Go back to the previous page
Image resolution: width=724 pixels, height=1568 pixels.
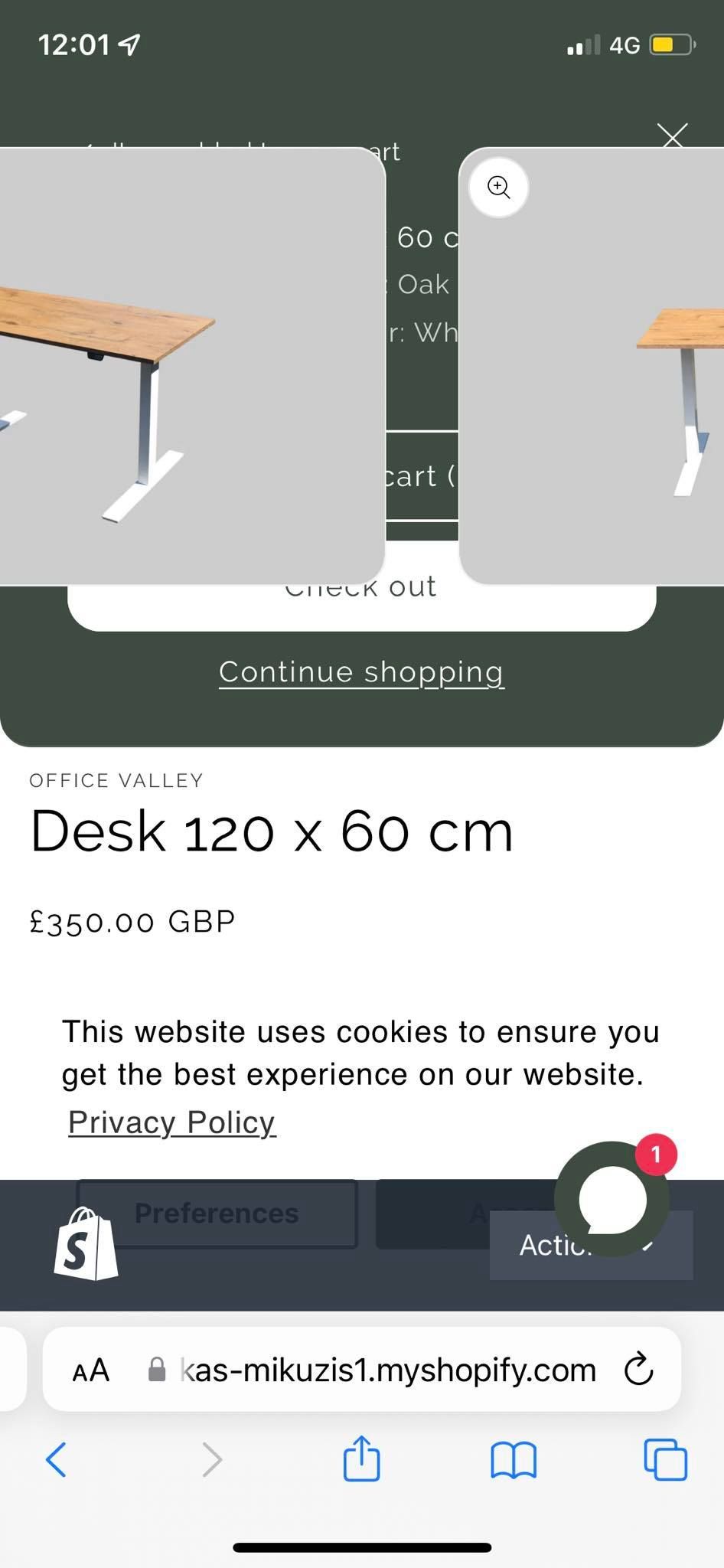56,1459
